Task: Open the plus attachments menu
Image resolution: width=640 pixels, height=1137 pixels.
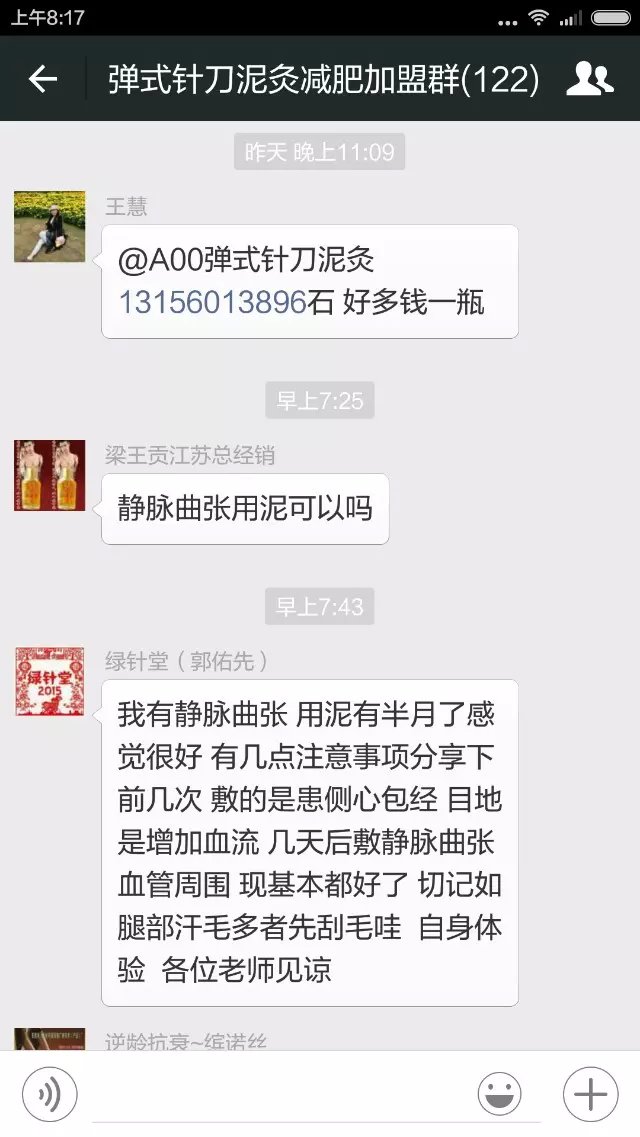Action: point(590,1095)
